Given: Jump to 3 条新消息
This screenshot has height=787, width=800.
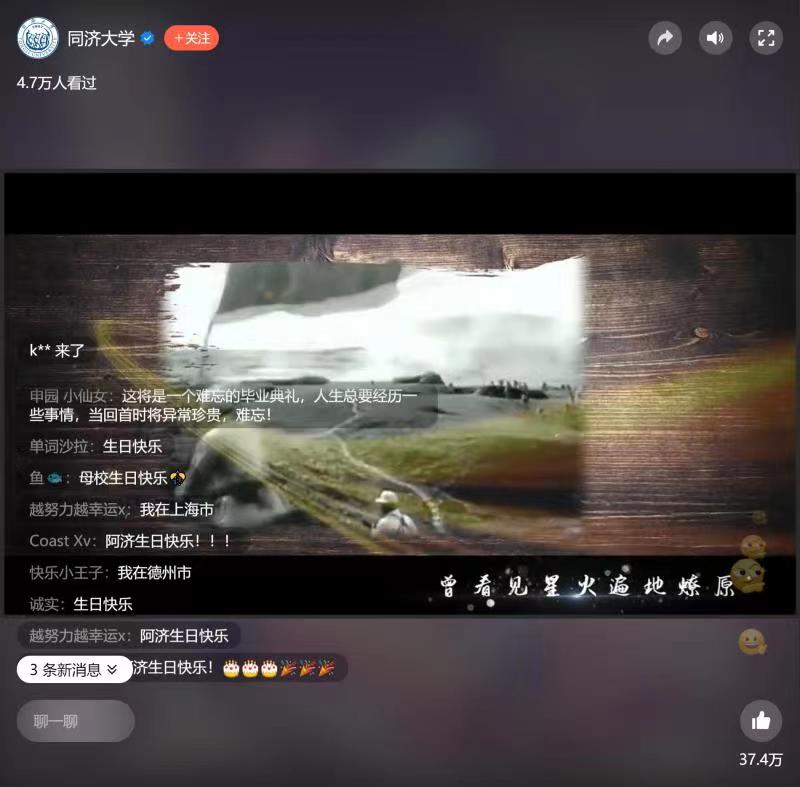Looking at the screenshot, I should [x=74, y=670].
